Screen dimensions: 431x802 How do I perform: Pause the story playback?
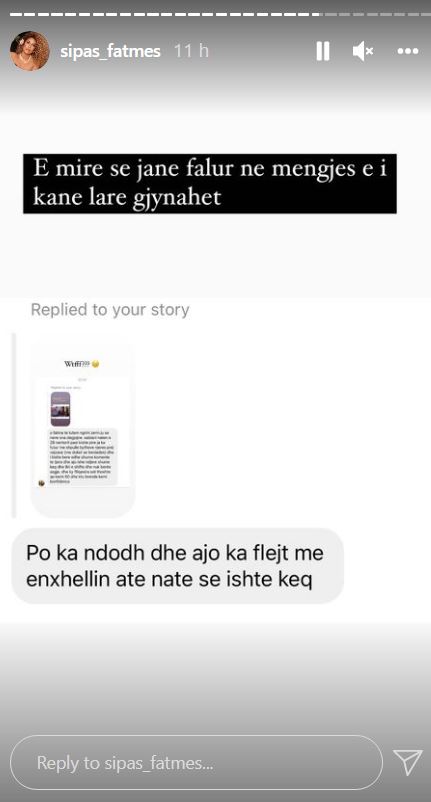click(323, 51)
